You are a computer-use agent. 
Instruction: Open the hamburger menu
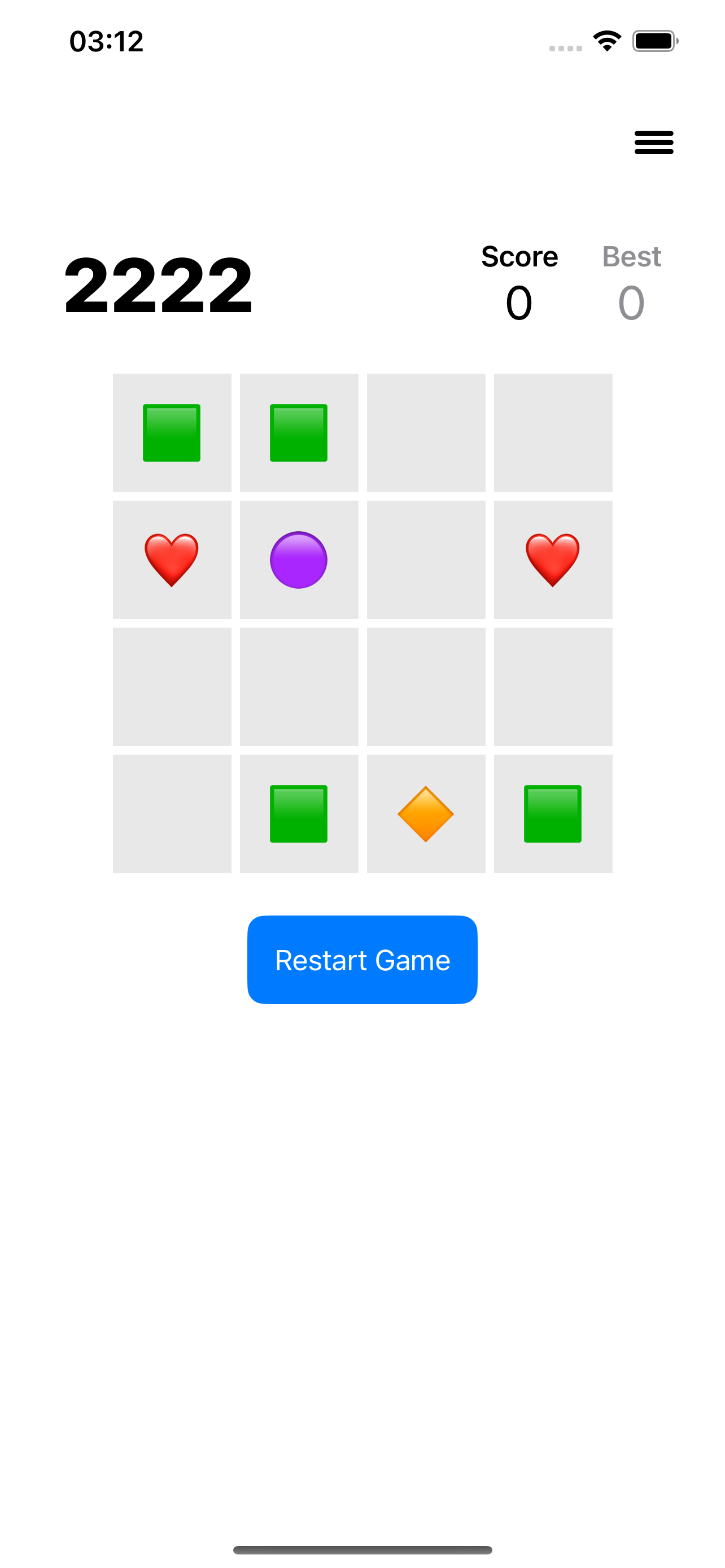[x=653, y=142]
